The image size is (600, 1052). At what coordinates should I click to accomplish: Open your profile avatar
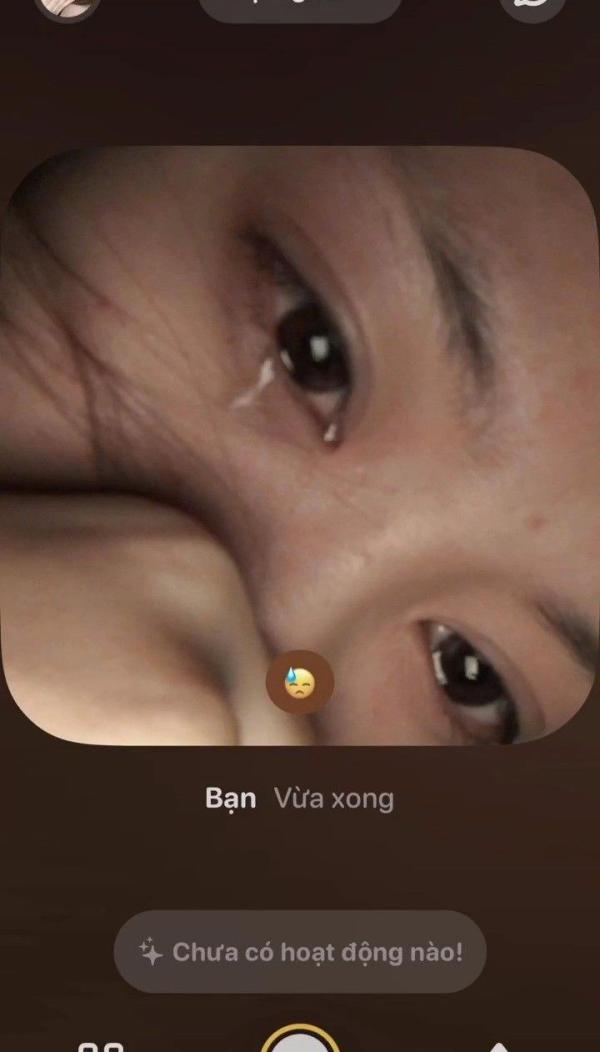tap(67, 6)
